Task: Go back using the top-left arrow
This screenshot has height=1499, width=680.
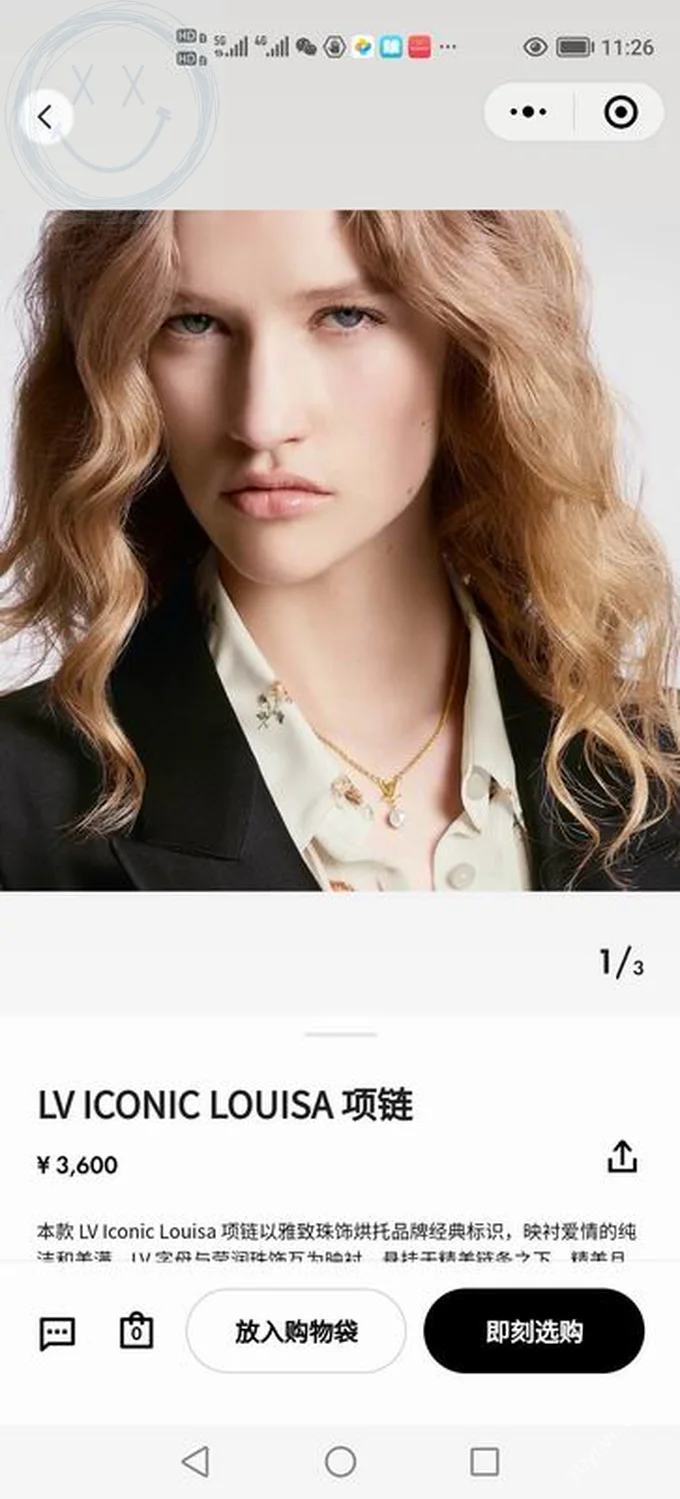Action: tap(45, 117)
